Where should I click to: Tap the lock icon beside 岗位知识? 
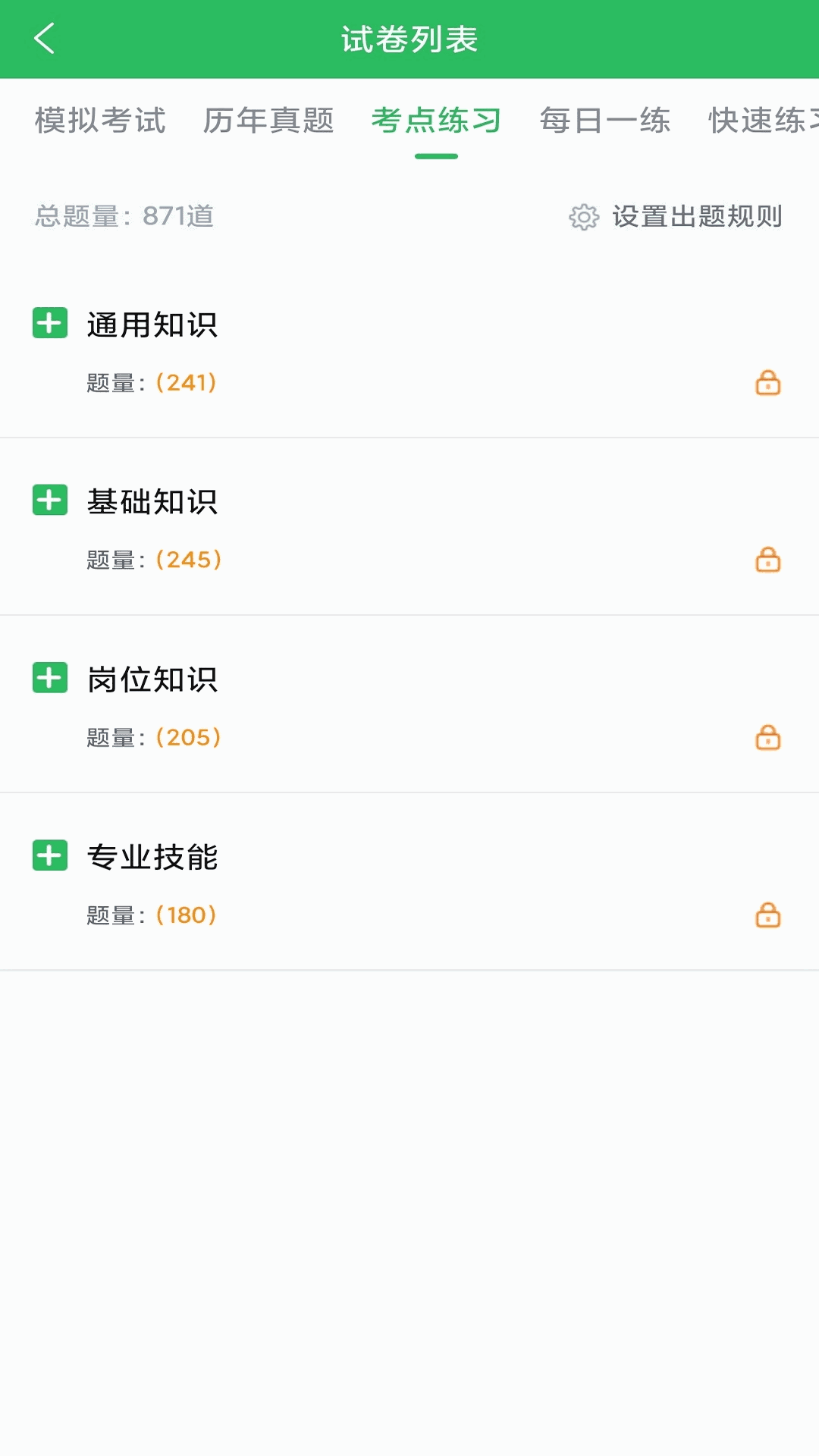(767, 738)
